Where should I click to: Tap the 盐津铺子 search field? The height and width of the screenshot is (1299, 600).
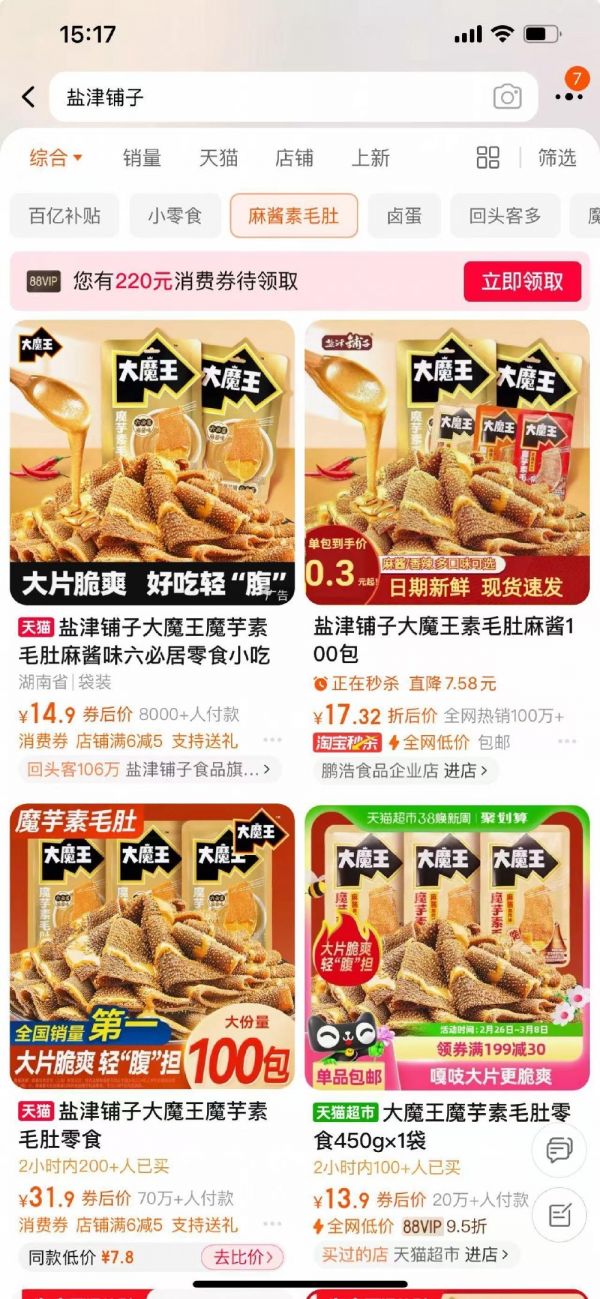pyautogui.click(x=270, y=97)
